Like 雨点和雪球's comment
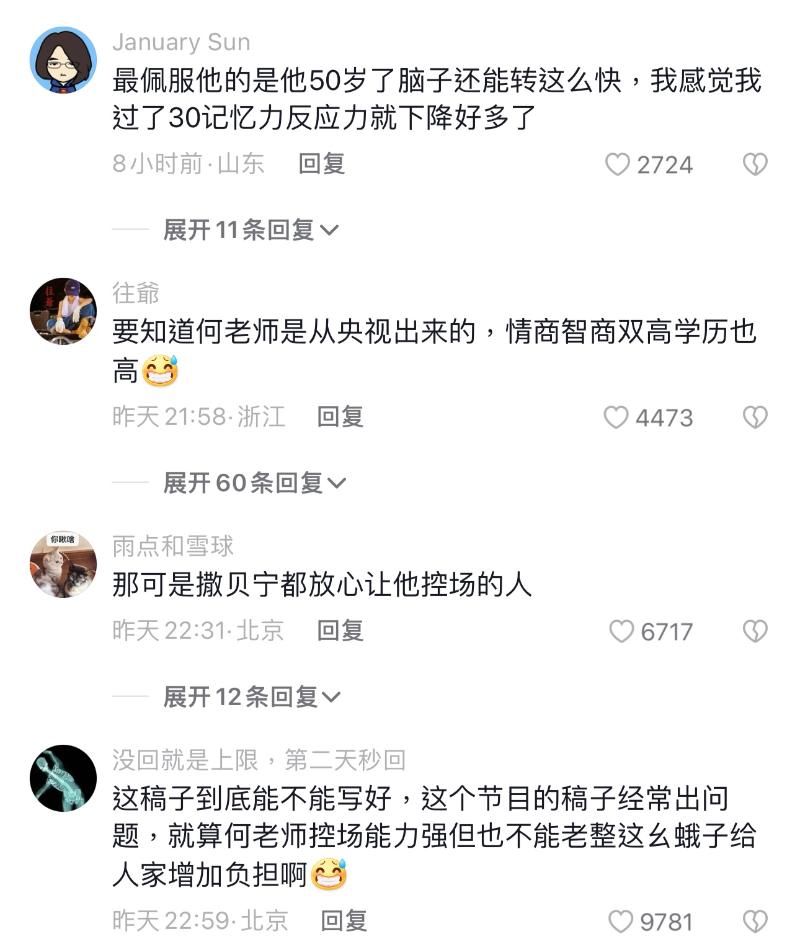This screenshot has width=800, height=947. (622, 631)
